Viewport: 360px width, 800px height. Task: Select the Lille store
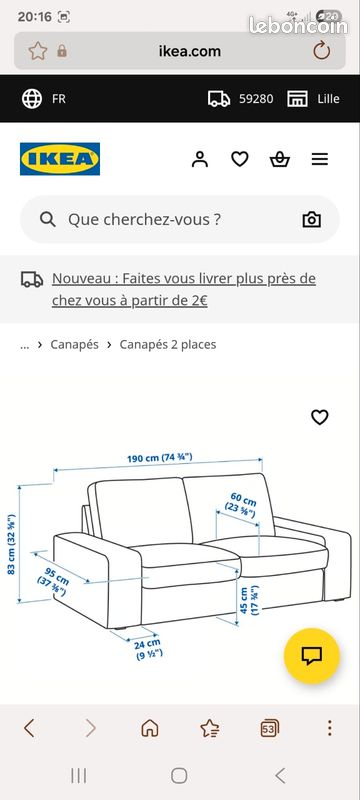point(313,98)
